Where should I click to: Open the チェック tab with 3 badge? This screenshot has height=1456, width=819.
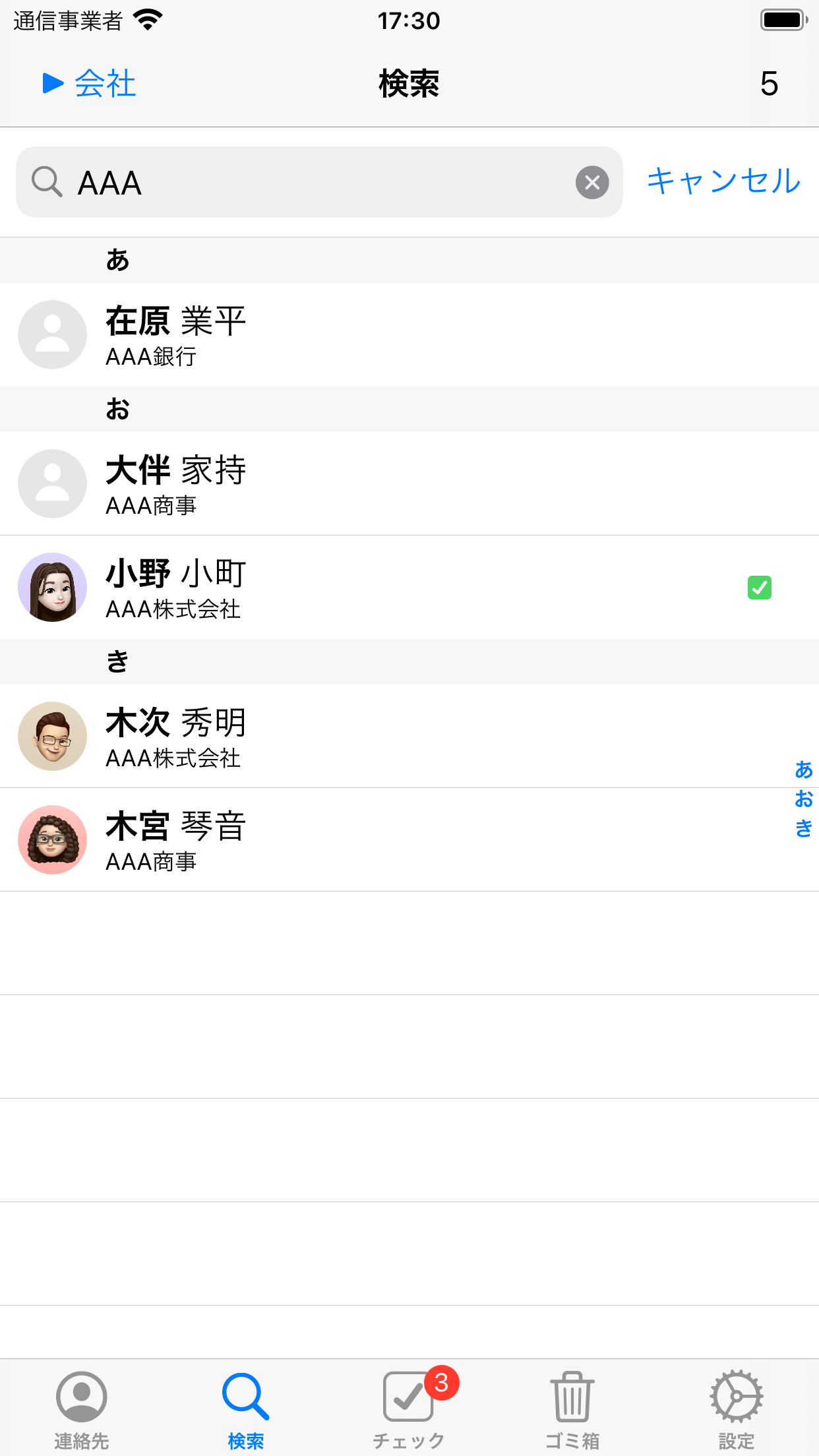coord(408,1408)
